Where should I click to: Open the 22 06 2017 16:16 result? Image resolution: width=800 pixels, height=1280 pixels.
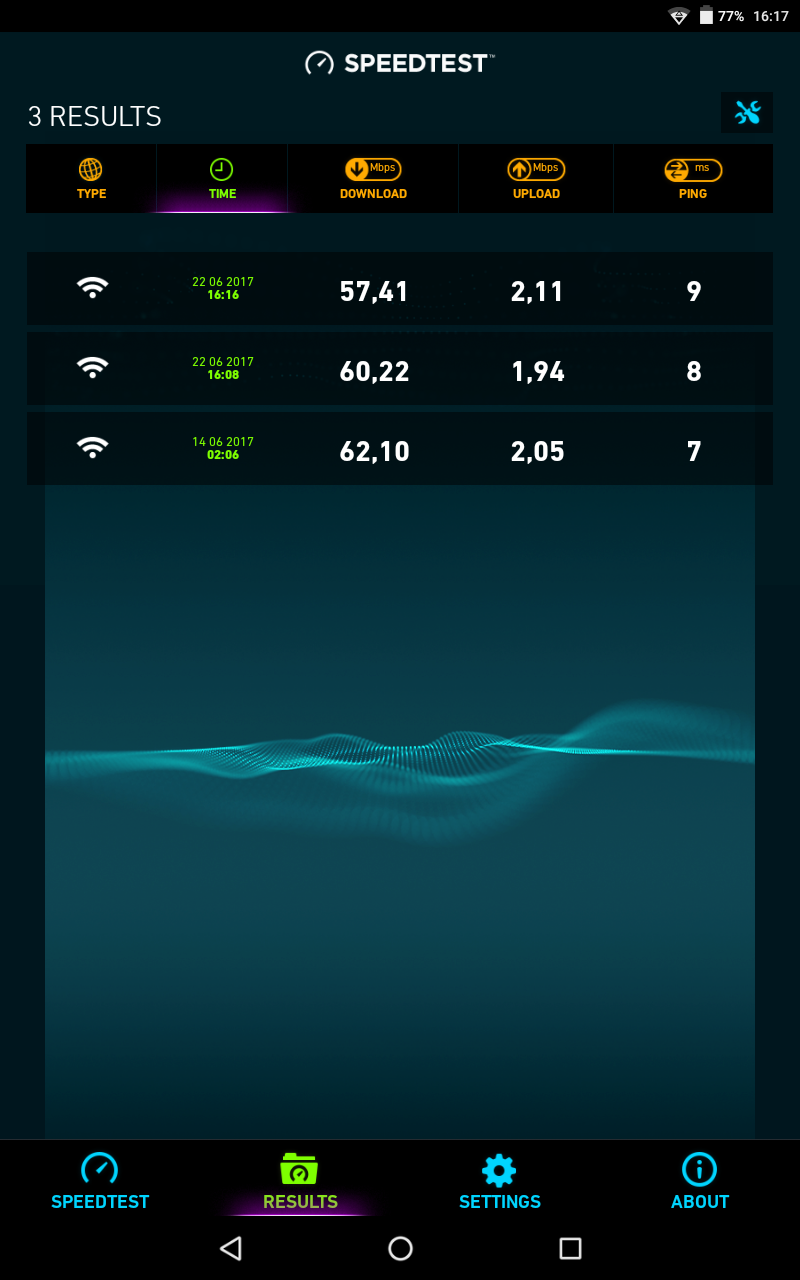399,289
